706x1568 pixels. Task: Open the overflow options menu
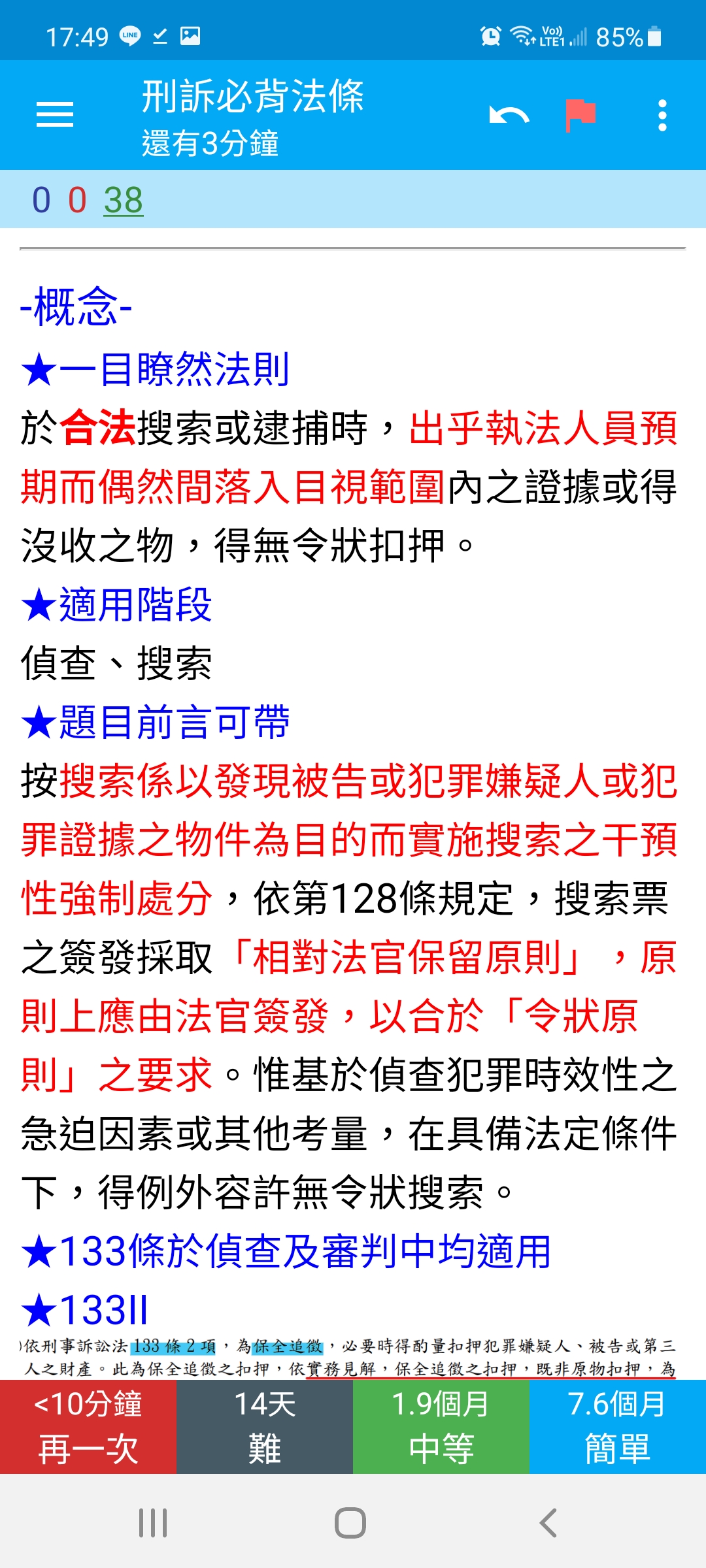662,116
